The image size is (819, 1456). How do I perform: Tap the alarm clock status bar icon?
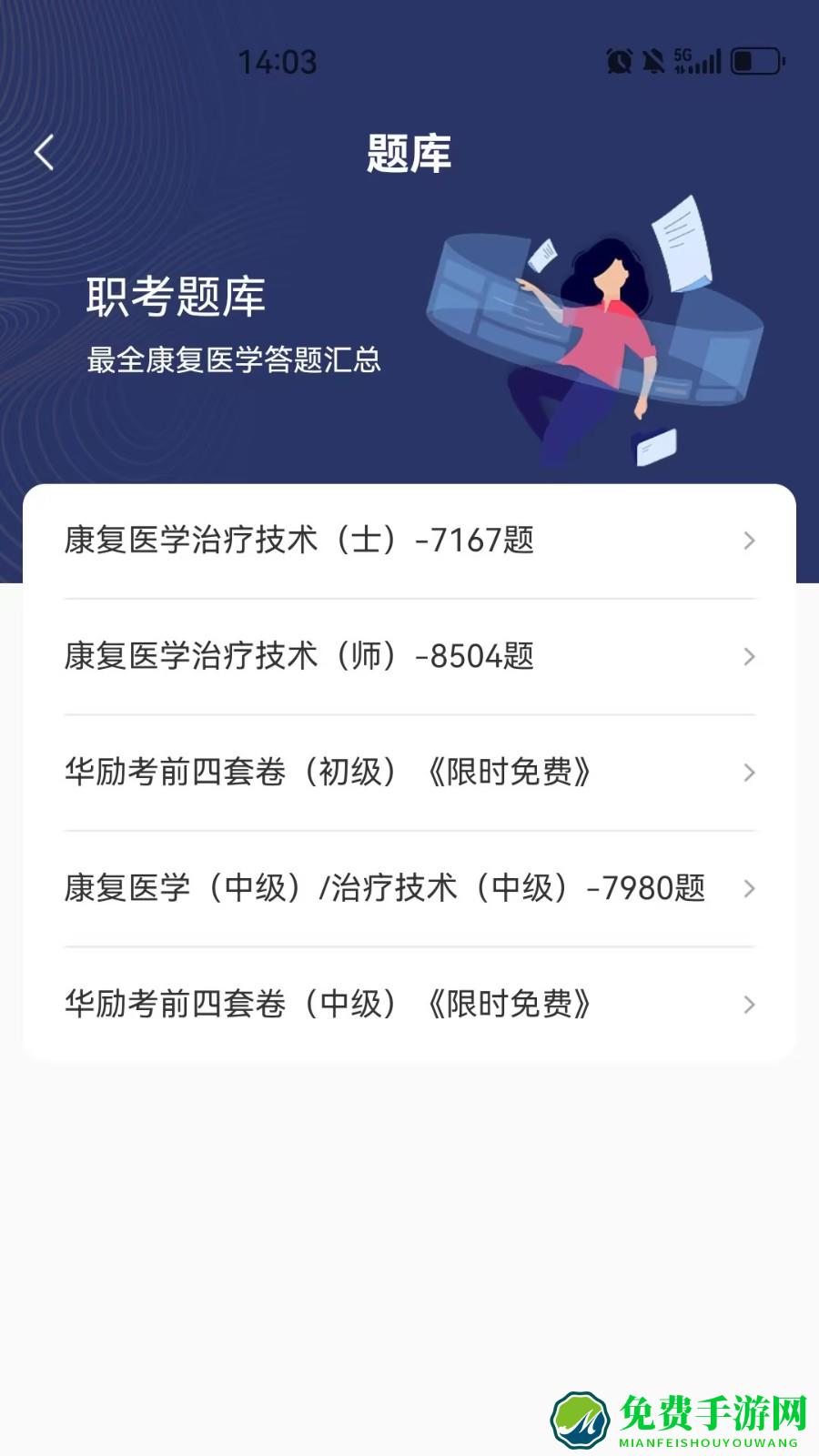[620, 60]
